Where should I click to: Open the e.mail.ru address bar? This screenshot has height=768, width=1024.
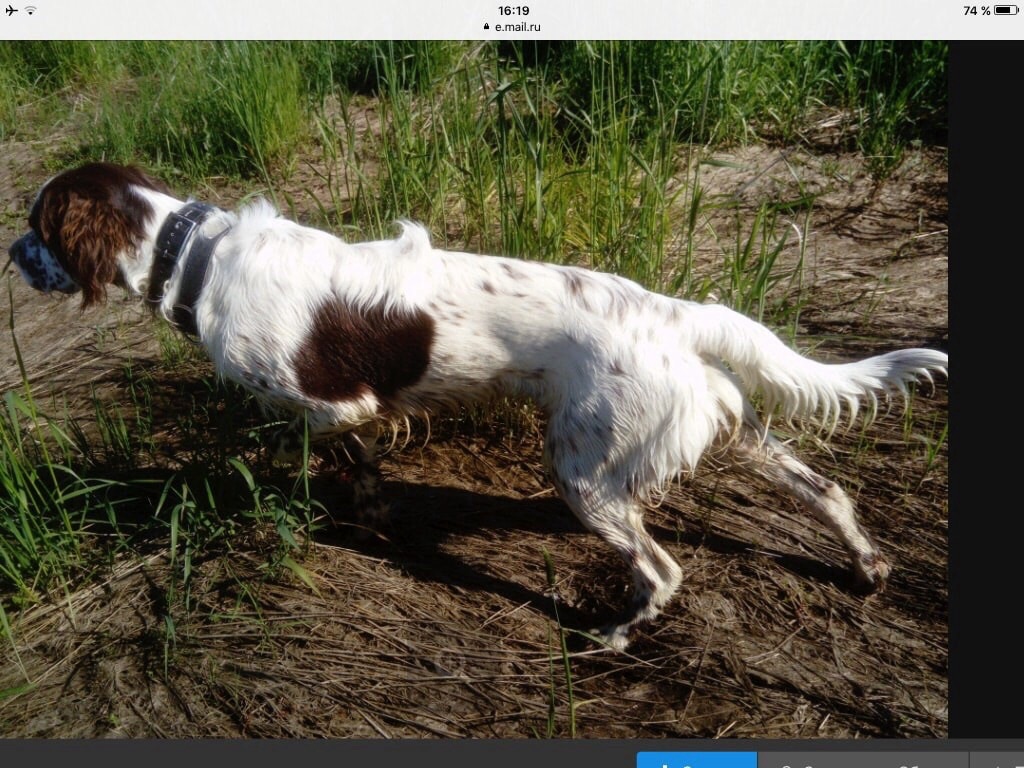point(512,27)
